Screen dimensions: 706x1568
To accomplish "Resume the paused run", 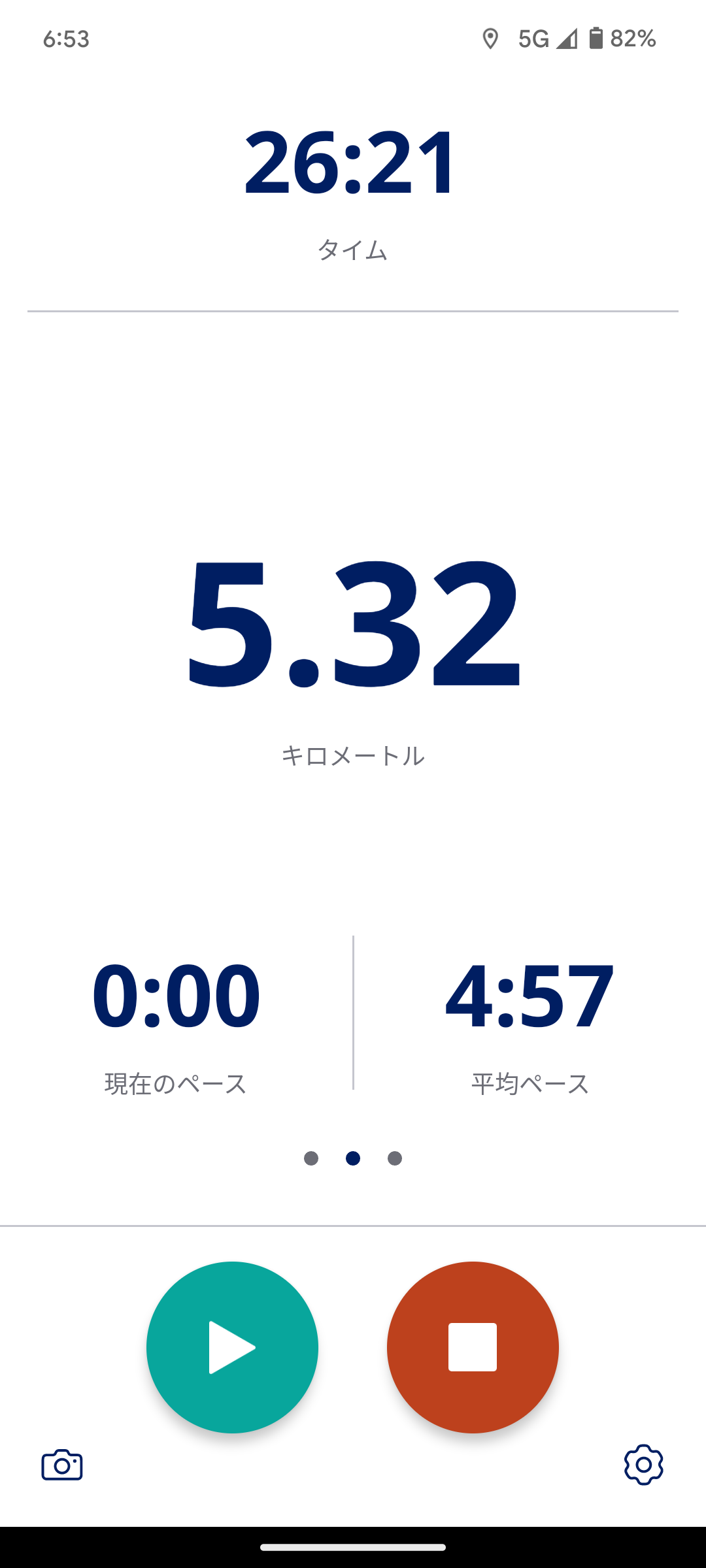I will point(232,1347).
